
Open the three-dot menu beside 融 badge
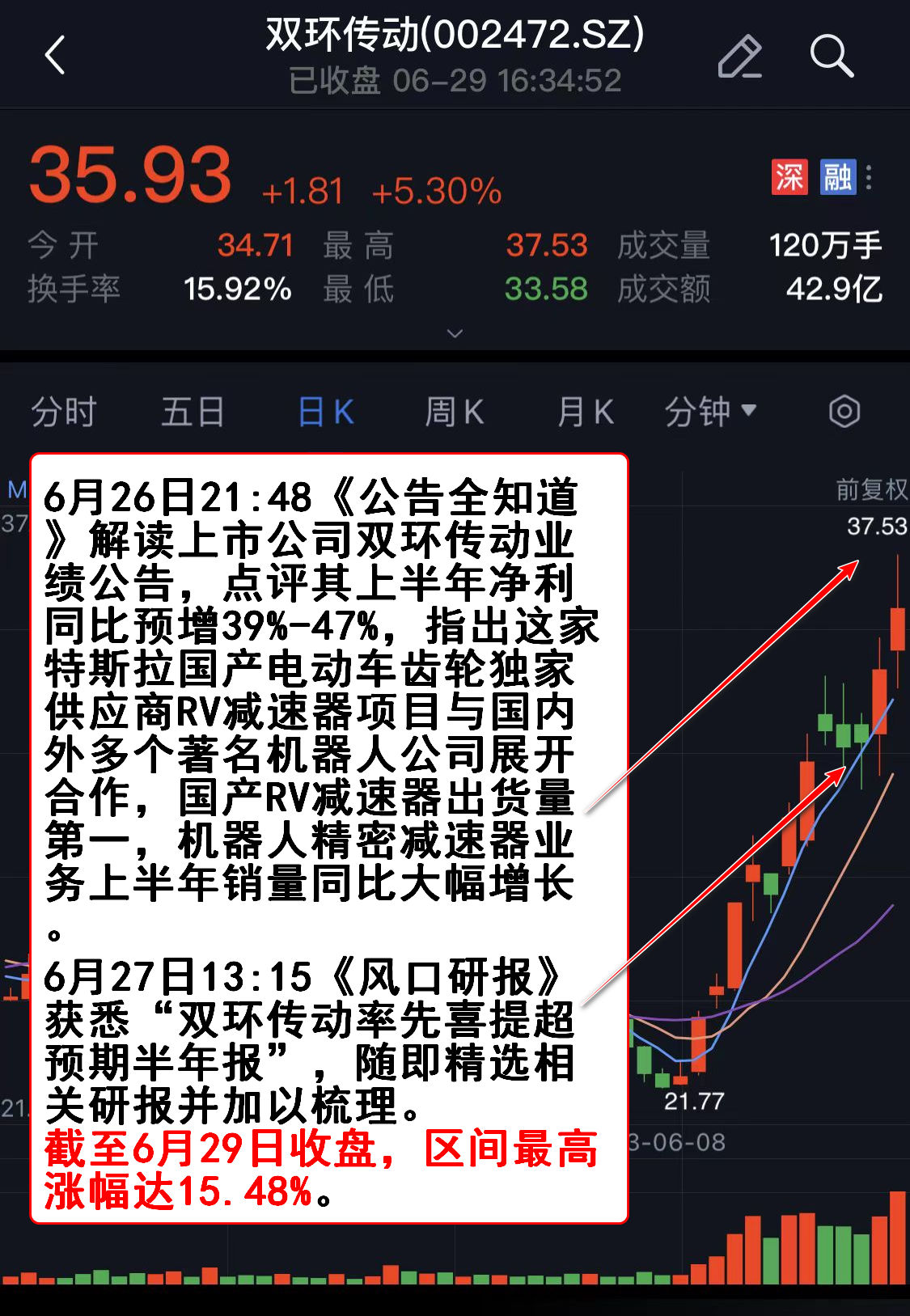pyautogui.click(x=869, y=177)
